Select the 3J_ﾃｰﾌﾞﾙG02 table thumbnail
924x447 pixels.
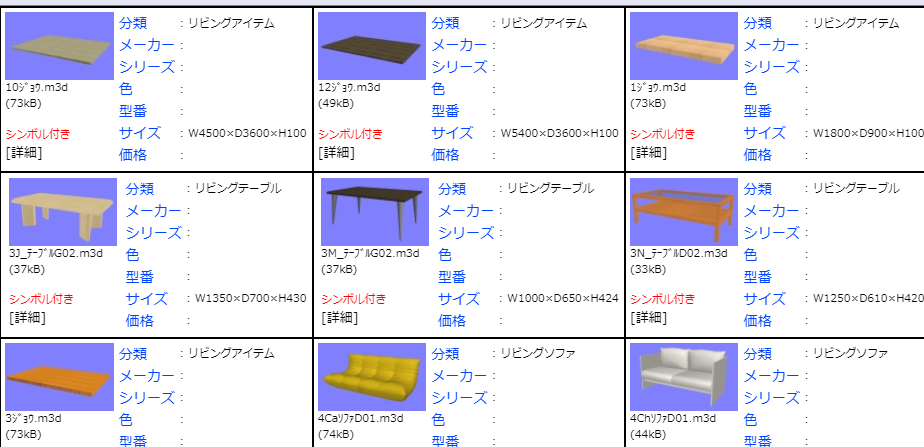tap(64, 212)
